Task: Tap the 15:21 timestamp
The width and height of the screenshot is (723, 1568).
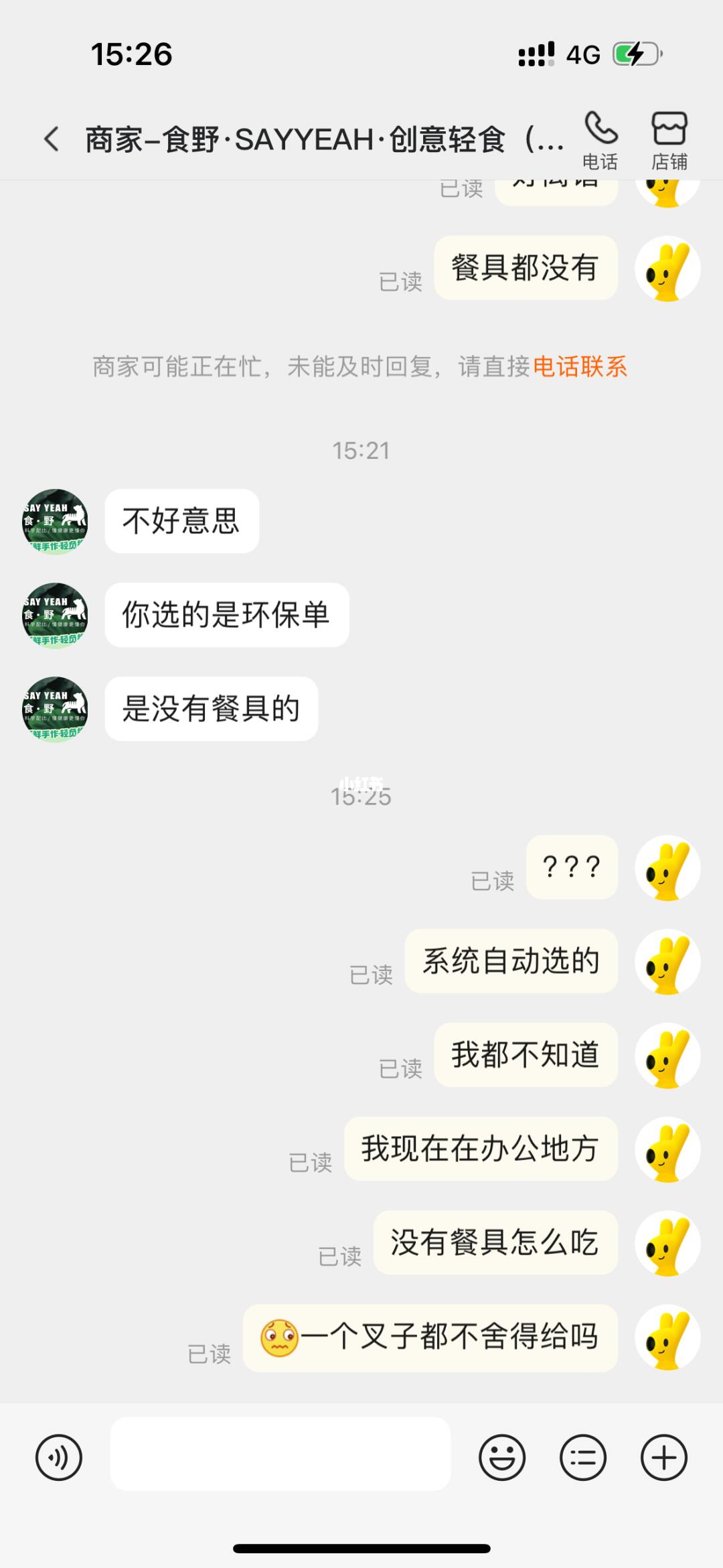Action: click(x=361, y=450)
